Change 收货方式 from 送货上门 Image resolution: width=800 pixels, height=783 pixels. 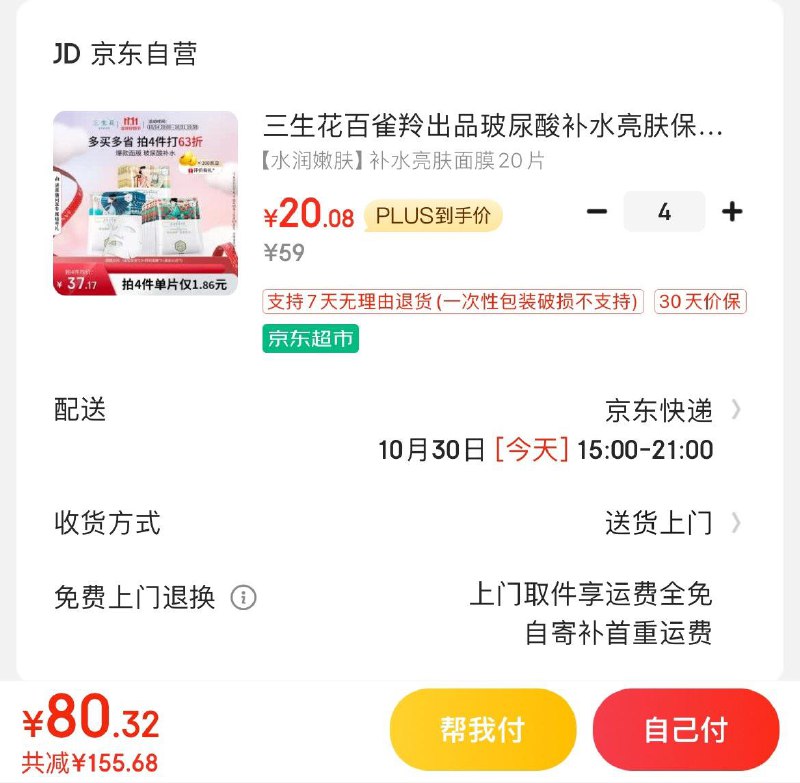coord(672,522)
